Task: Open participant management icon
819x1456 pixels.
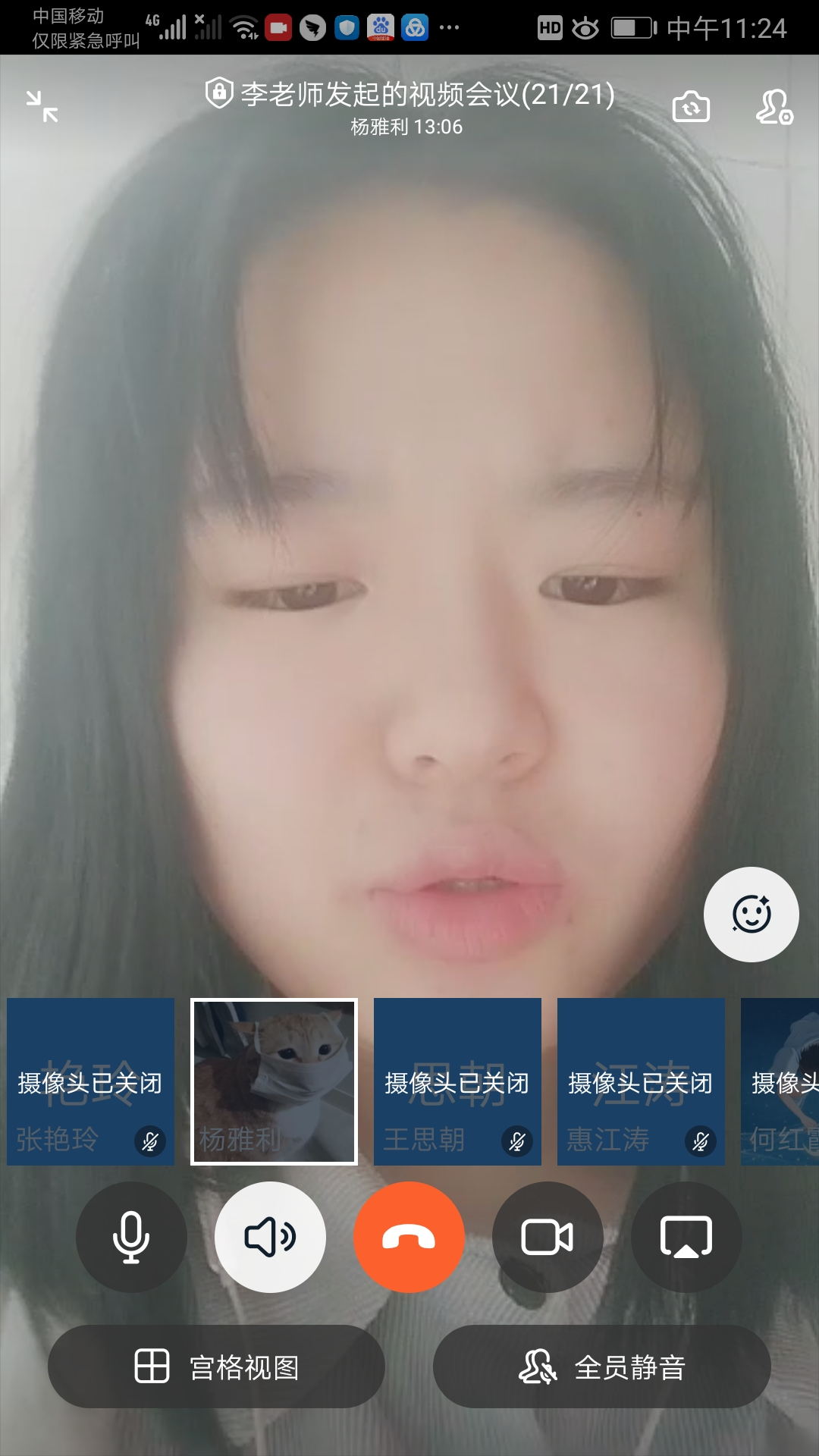Action: point(774,107)
